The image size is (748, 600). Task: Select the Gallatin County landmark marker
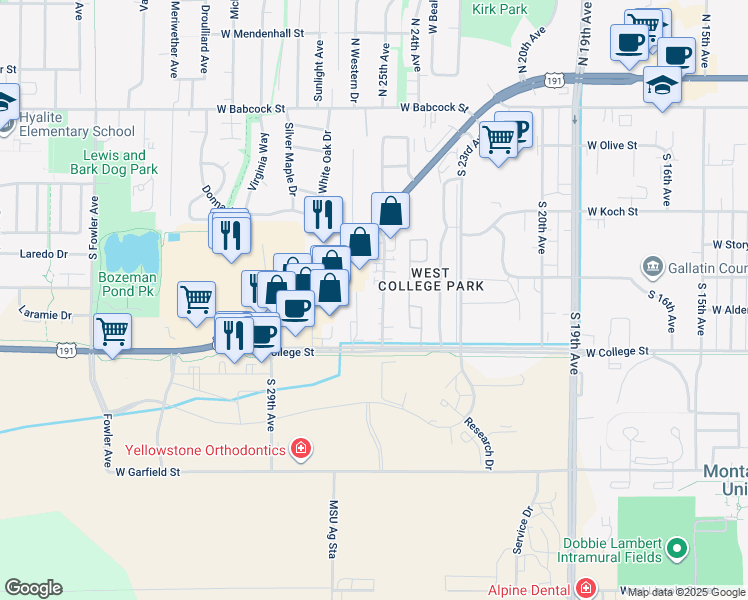[652, 267]
